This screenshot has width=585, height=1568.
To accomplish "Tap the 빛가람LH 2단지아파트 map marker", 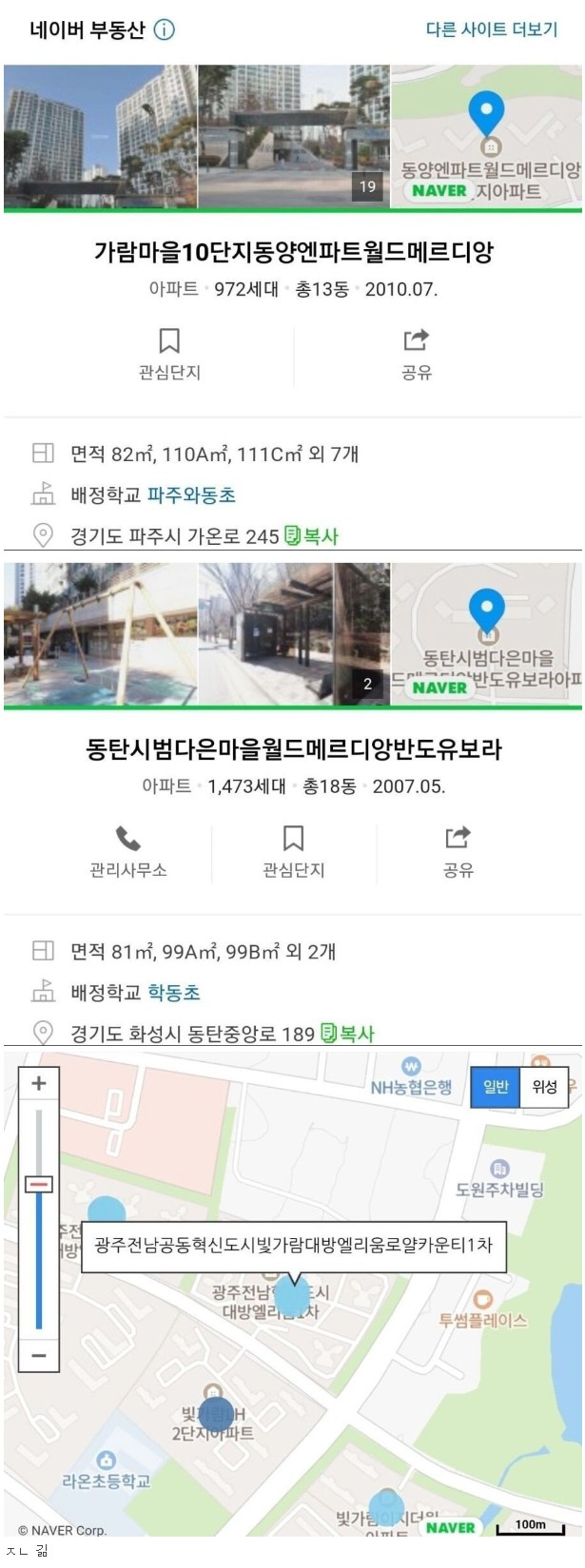I will pos(218,1414).
